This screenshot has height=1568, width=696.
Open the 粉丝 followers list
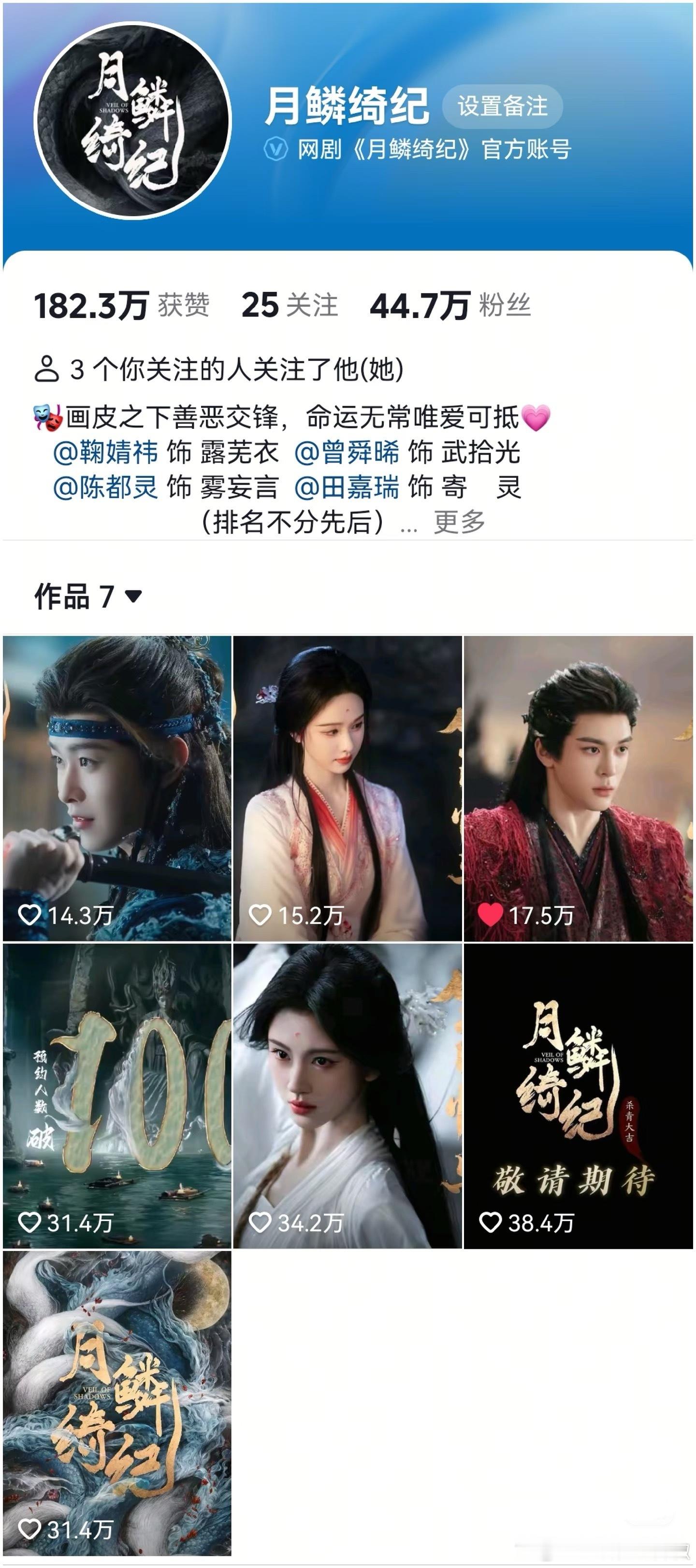coord(450,303)
